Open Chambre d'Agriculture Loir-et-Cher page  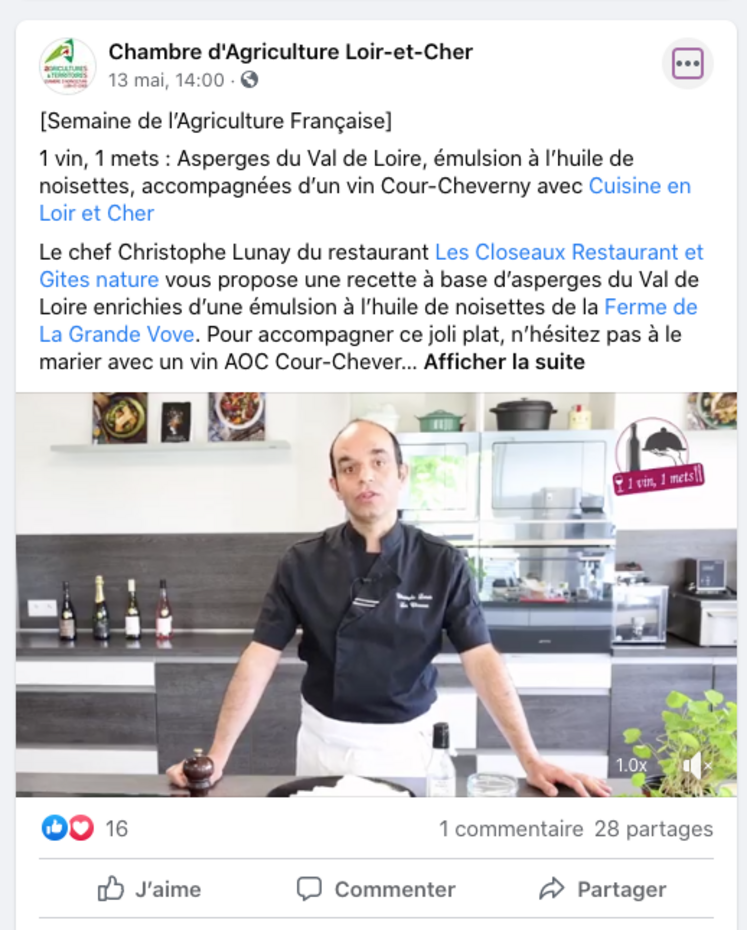(x=290, y=52)
